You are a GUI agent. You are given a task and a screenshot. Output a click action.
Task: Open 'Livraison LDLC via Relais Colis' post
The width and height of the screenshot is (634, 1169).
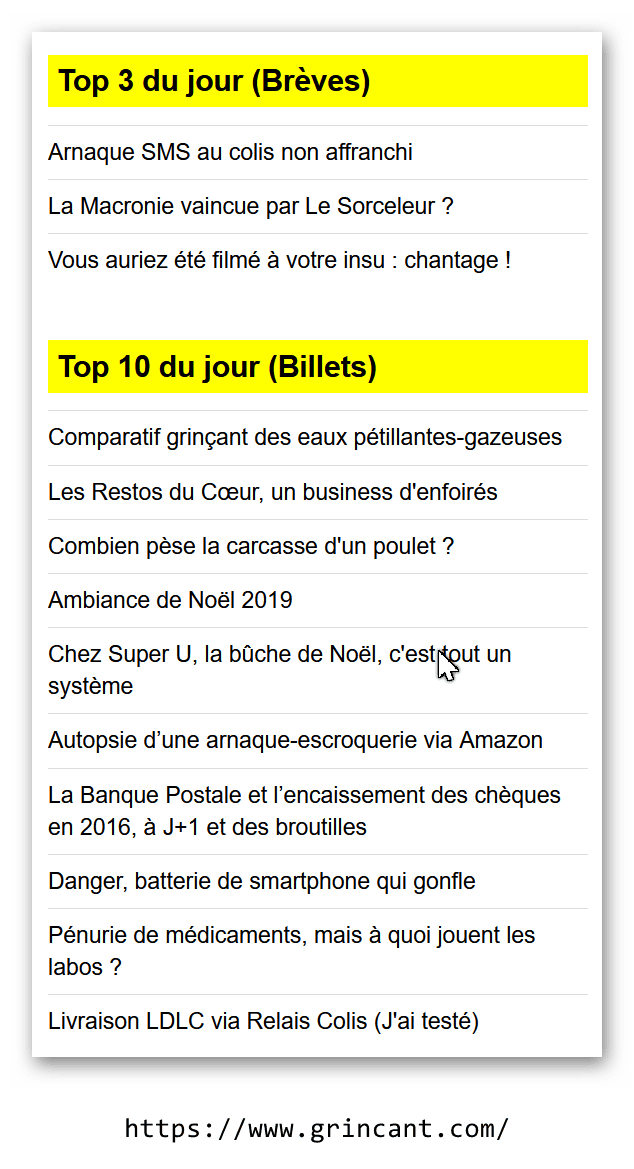click(263, 1021)
